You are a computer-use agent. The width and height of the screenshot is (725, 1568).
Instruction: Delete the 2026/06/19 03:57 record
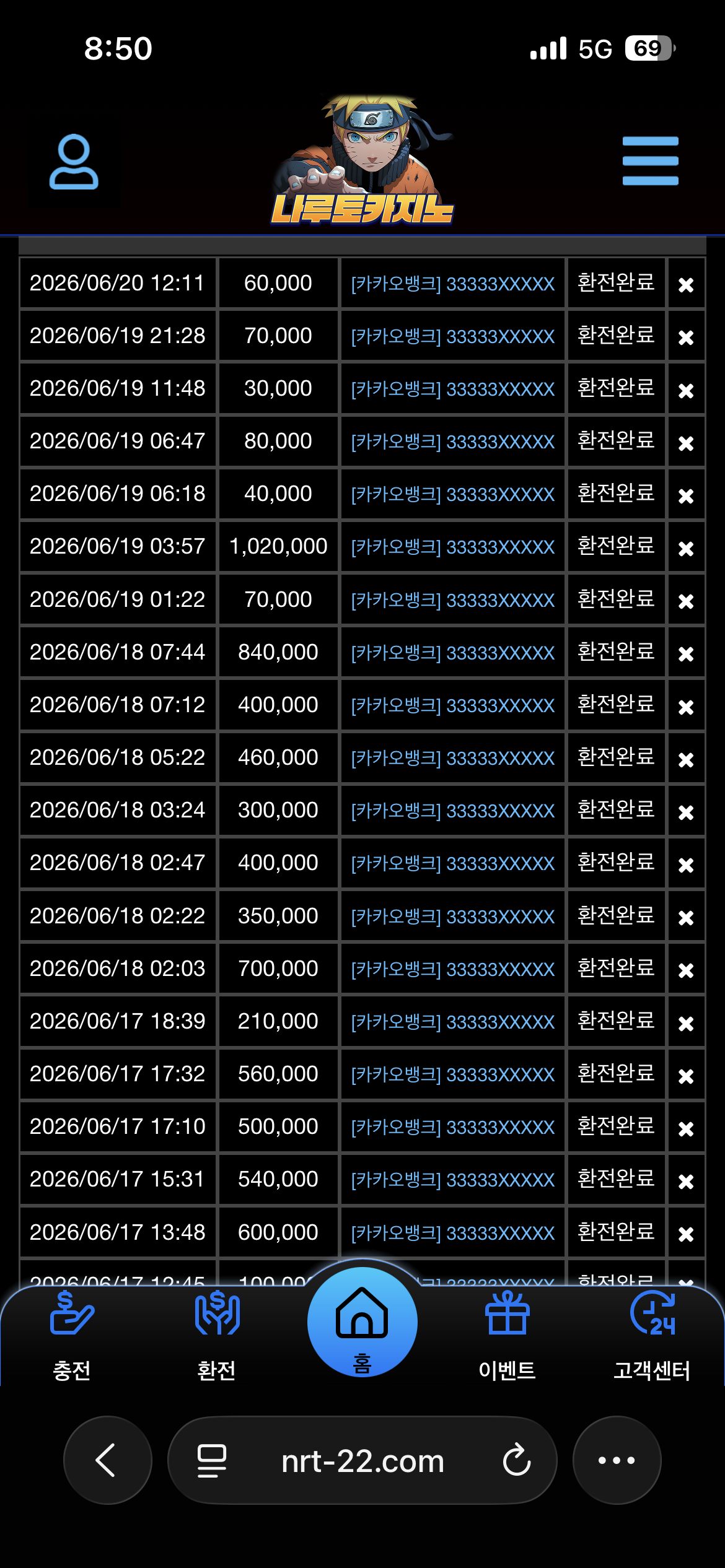pos(686,548)
